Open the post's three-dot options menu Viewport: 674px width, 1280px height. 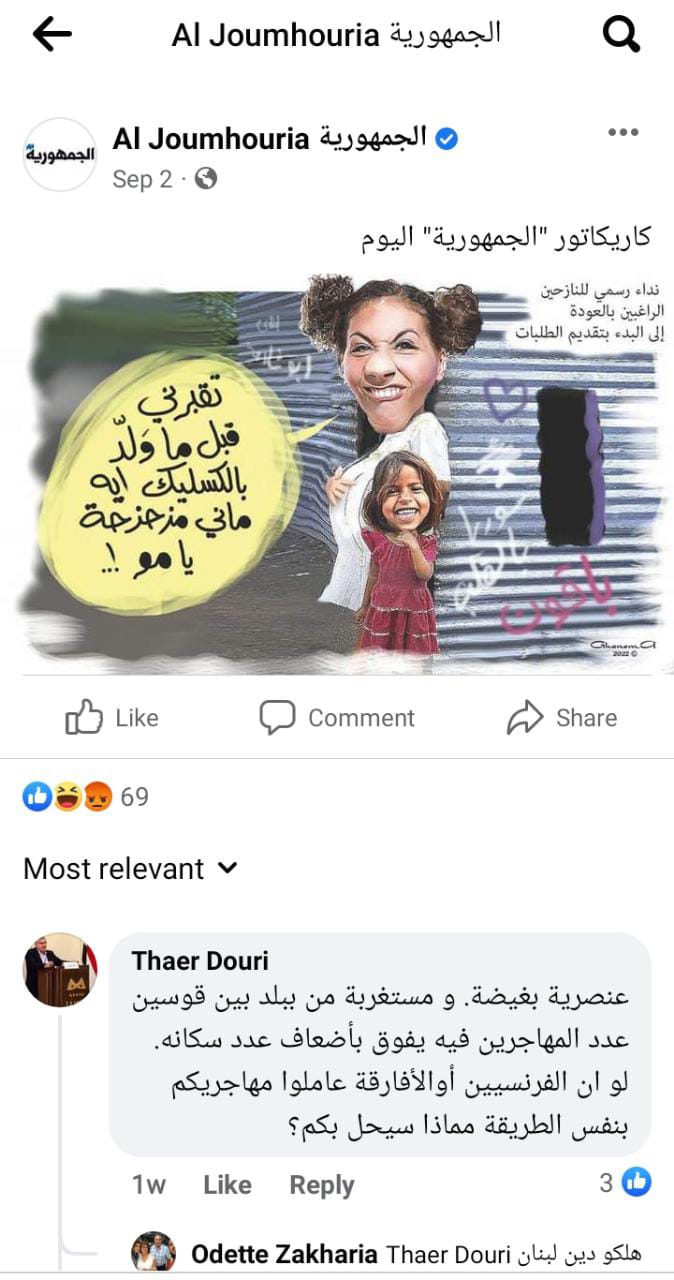coord(622,134)
